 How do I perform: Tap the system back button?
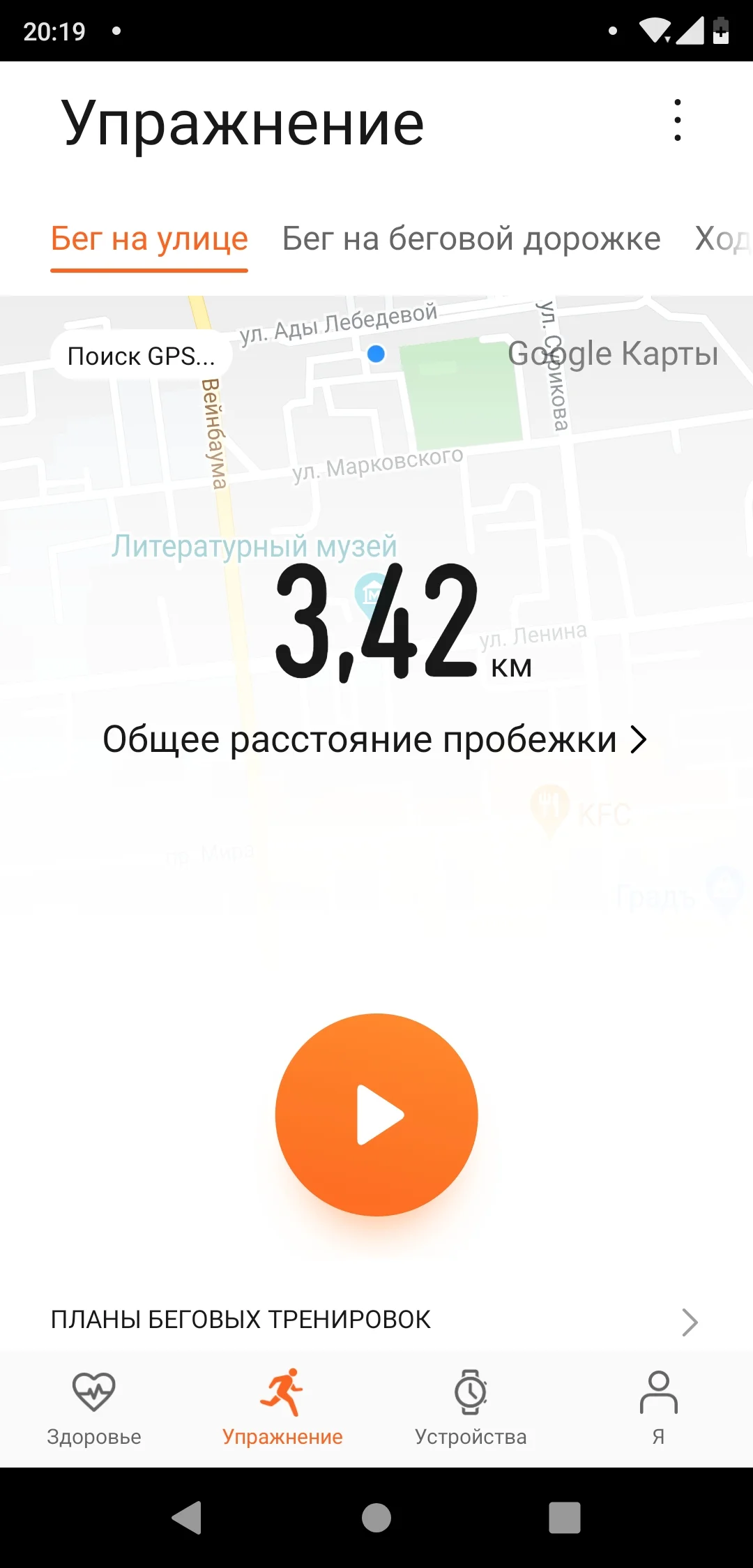pos(187,1518)
